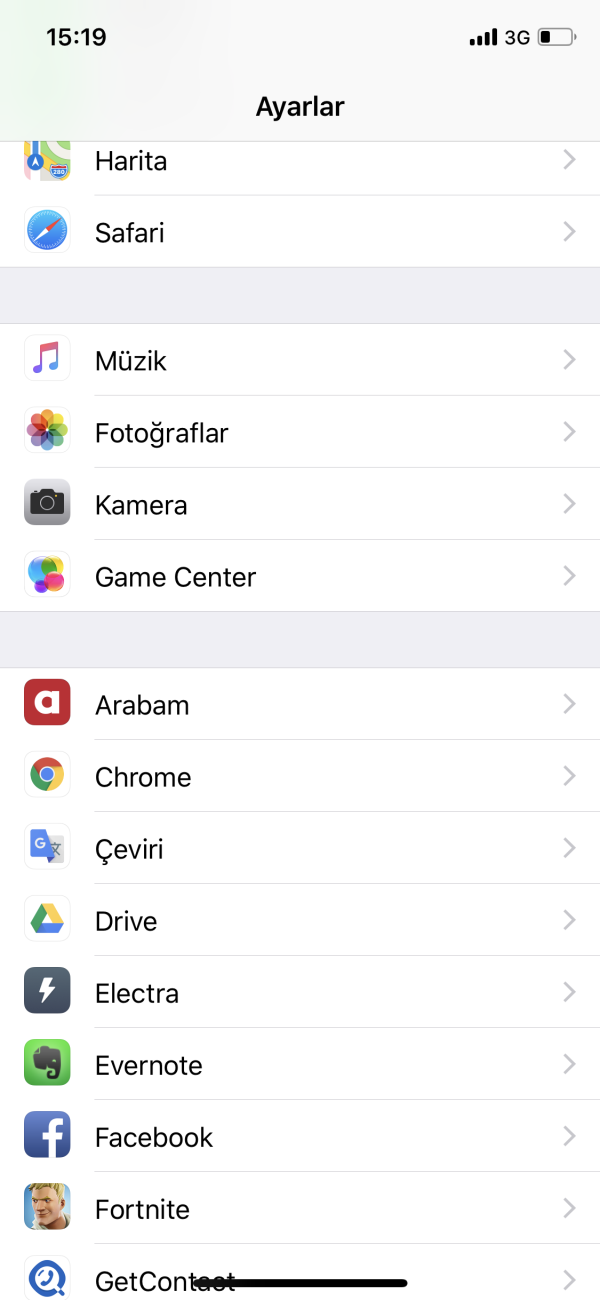This screenshot has width=600, height=1300.
Task: Open Kamera settings
Action: [x=300, y=504]
